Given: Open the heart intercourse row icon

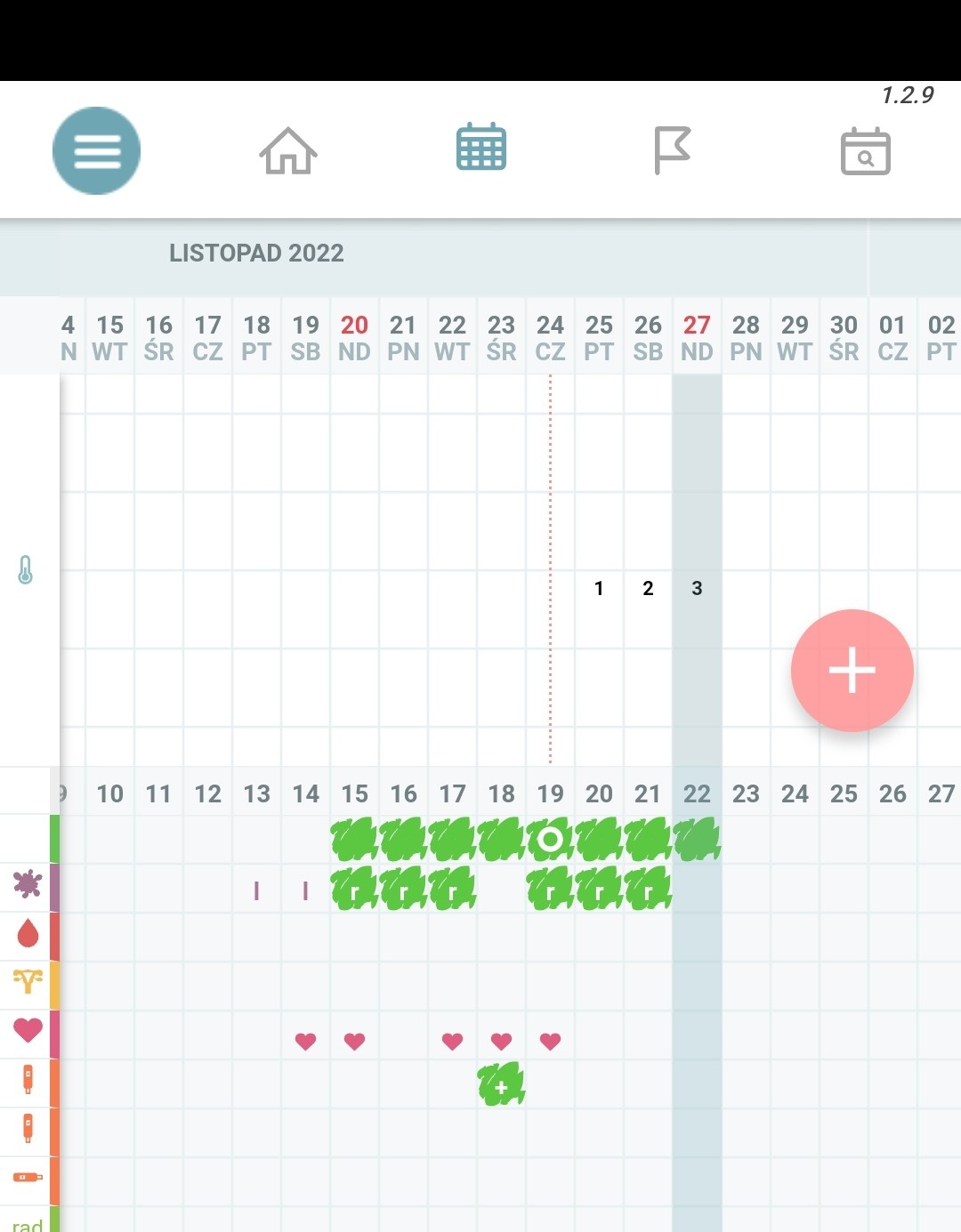Looking at the screenshot, I should click(28, 1030).
